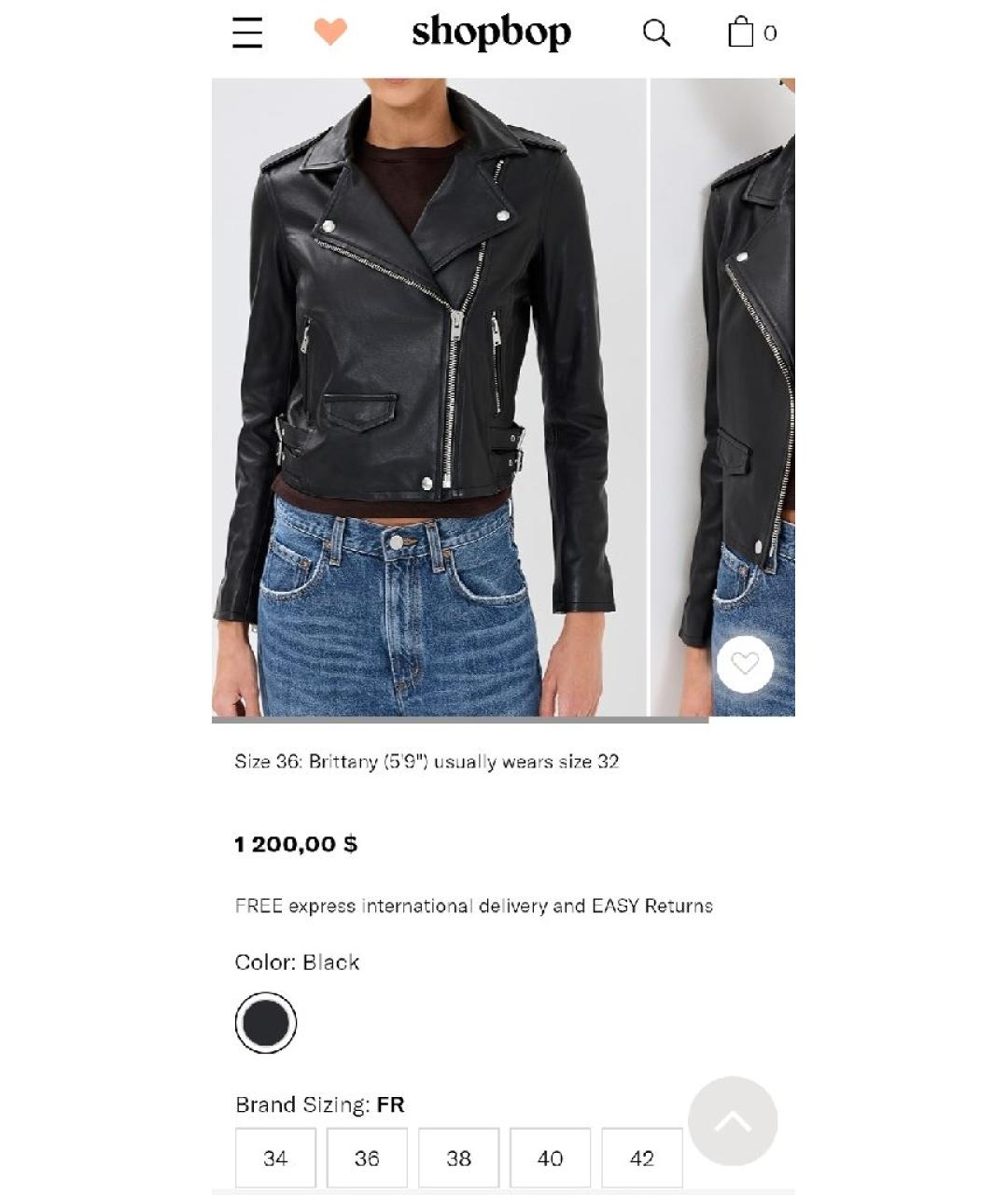The height and width of the screenshot is (1195, 1008).
Task: Pick size 38
Action: pos(458,1158)
